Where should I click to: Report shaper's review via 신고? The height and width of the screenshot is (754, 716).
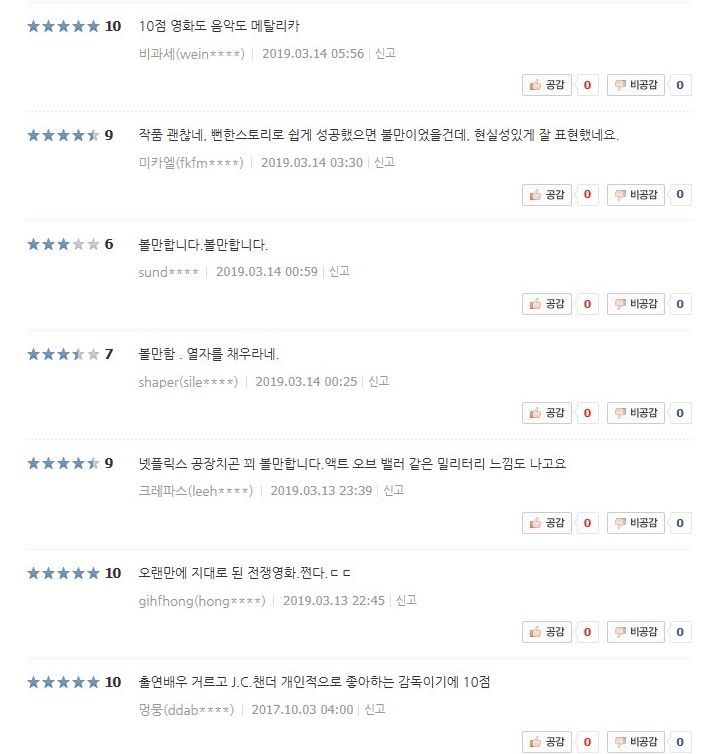click(x=378, y=381)
